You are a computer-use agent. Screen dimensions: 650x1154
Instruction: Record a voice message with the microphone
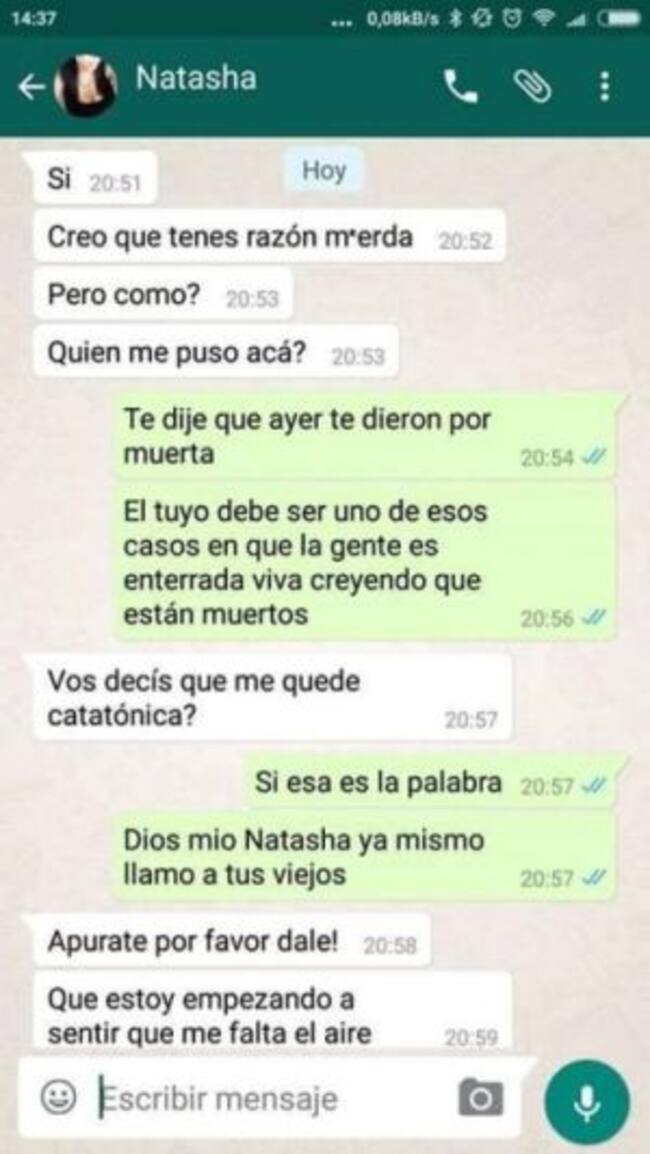point(587,1101)
